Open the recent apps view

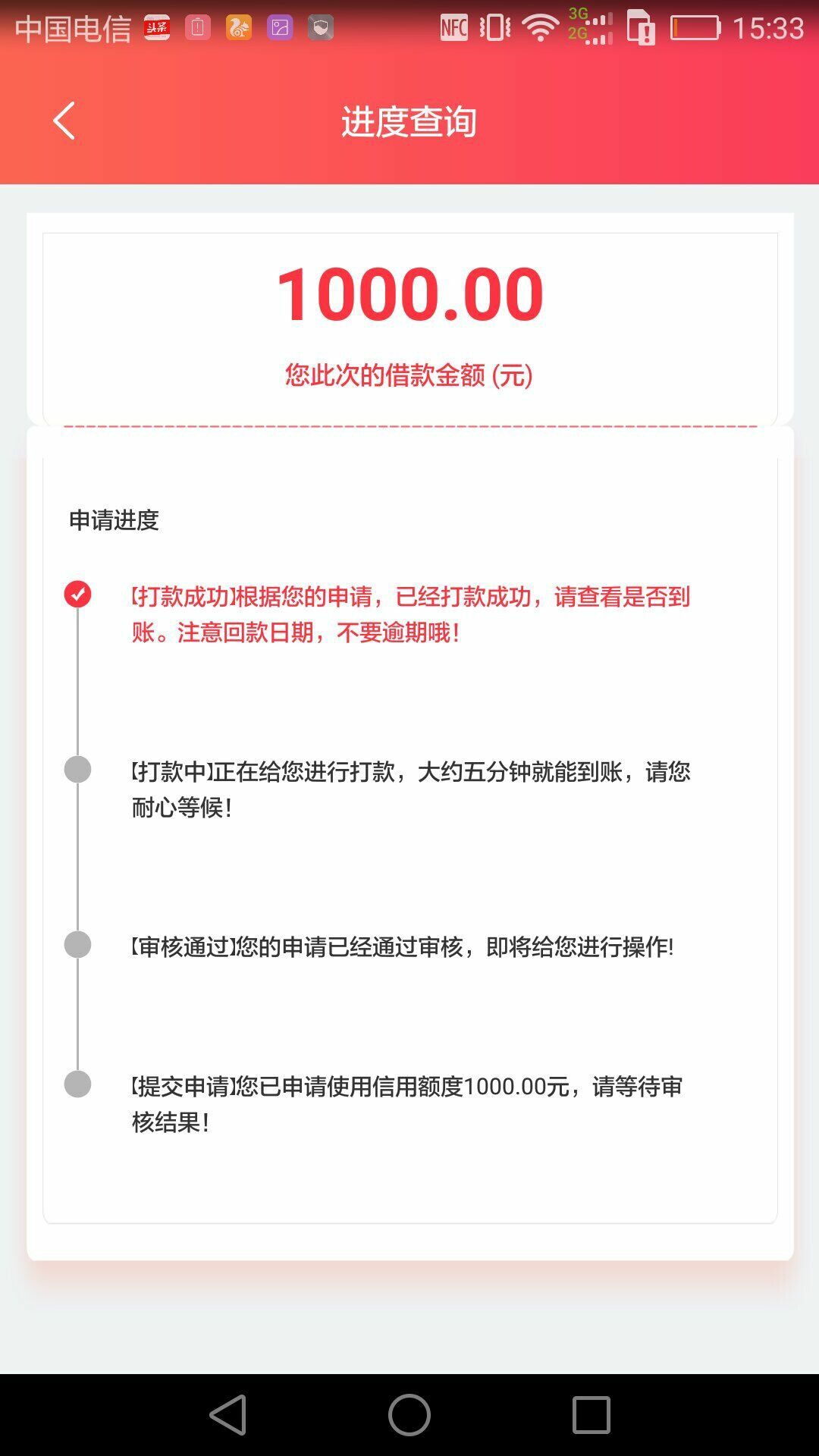591,1414
